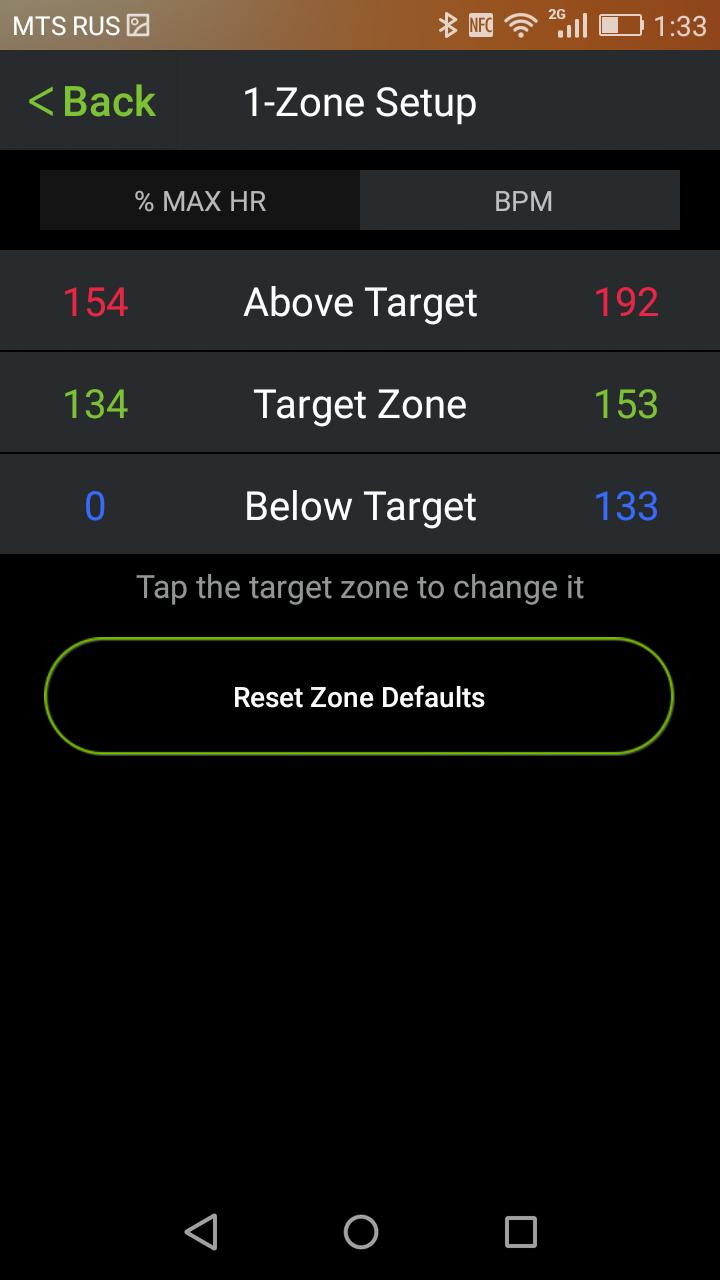Go back using the green Back button
This screenshot has height=1280, width=720.
pos(92,101)
